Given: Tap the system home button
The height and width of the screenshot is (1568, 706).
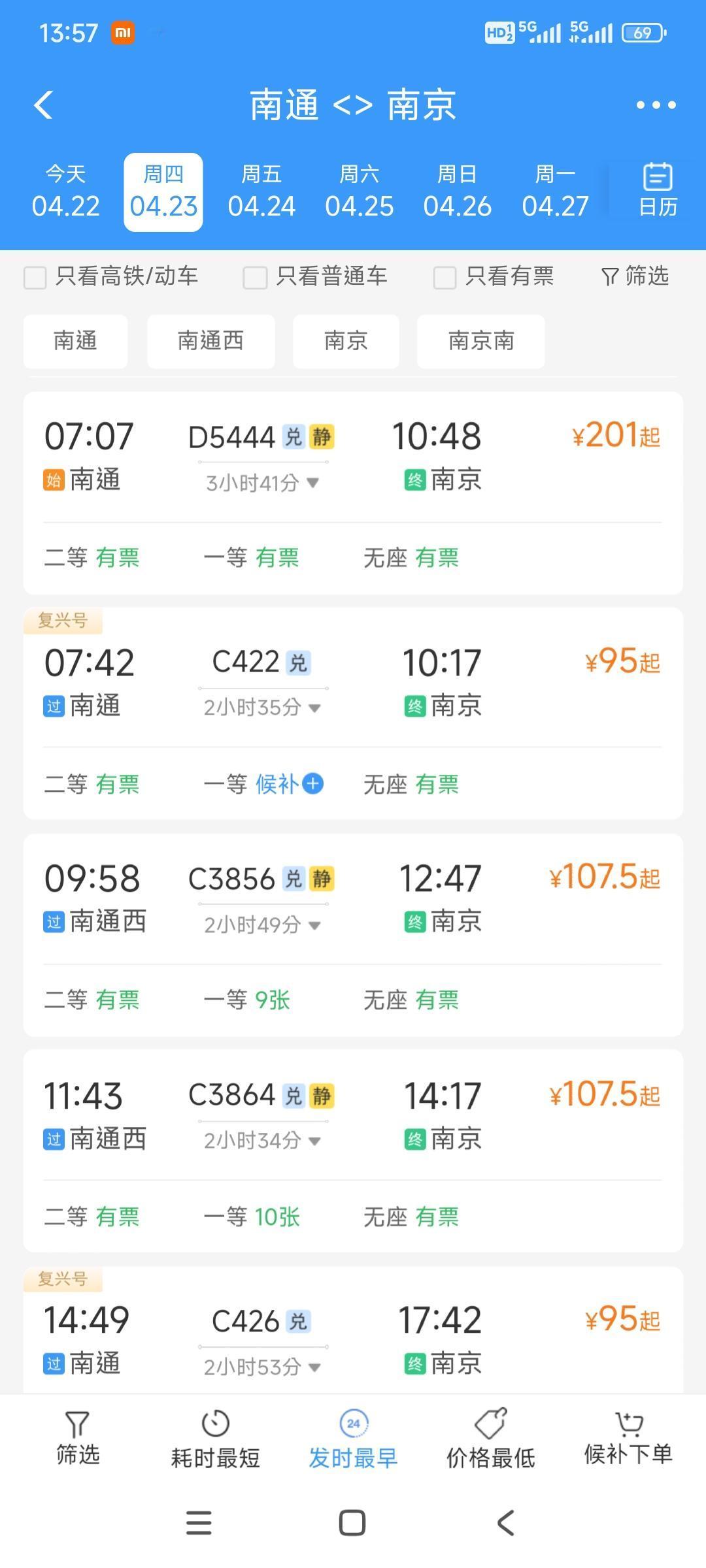Looking at the screenshot, I should tap(352, 1523).
